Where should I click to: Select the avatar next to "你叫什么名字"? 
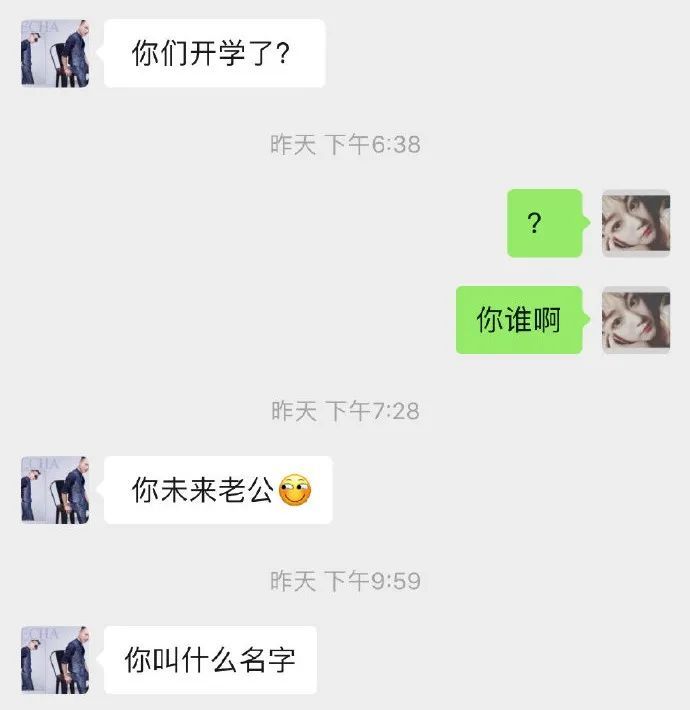[x=55, y=660]
